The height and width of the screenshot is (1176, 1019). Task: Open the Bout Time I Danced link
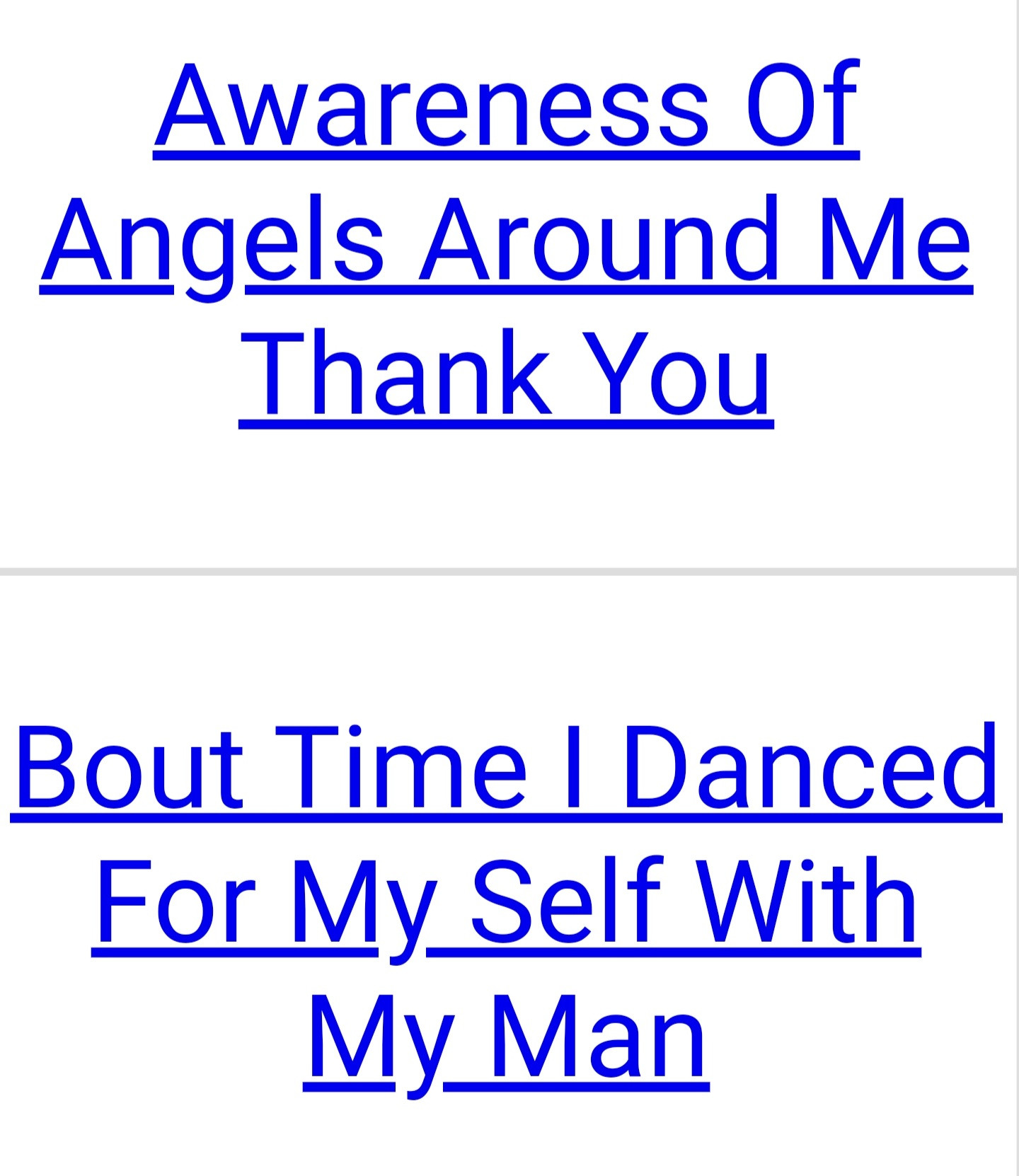coord(506,902)
